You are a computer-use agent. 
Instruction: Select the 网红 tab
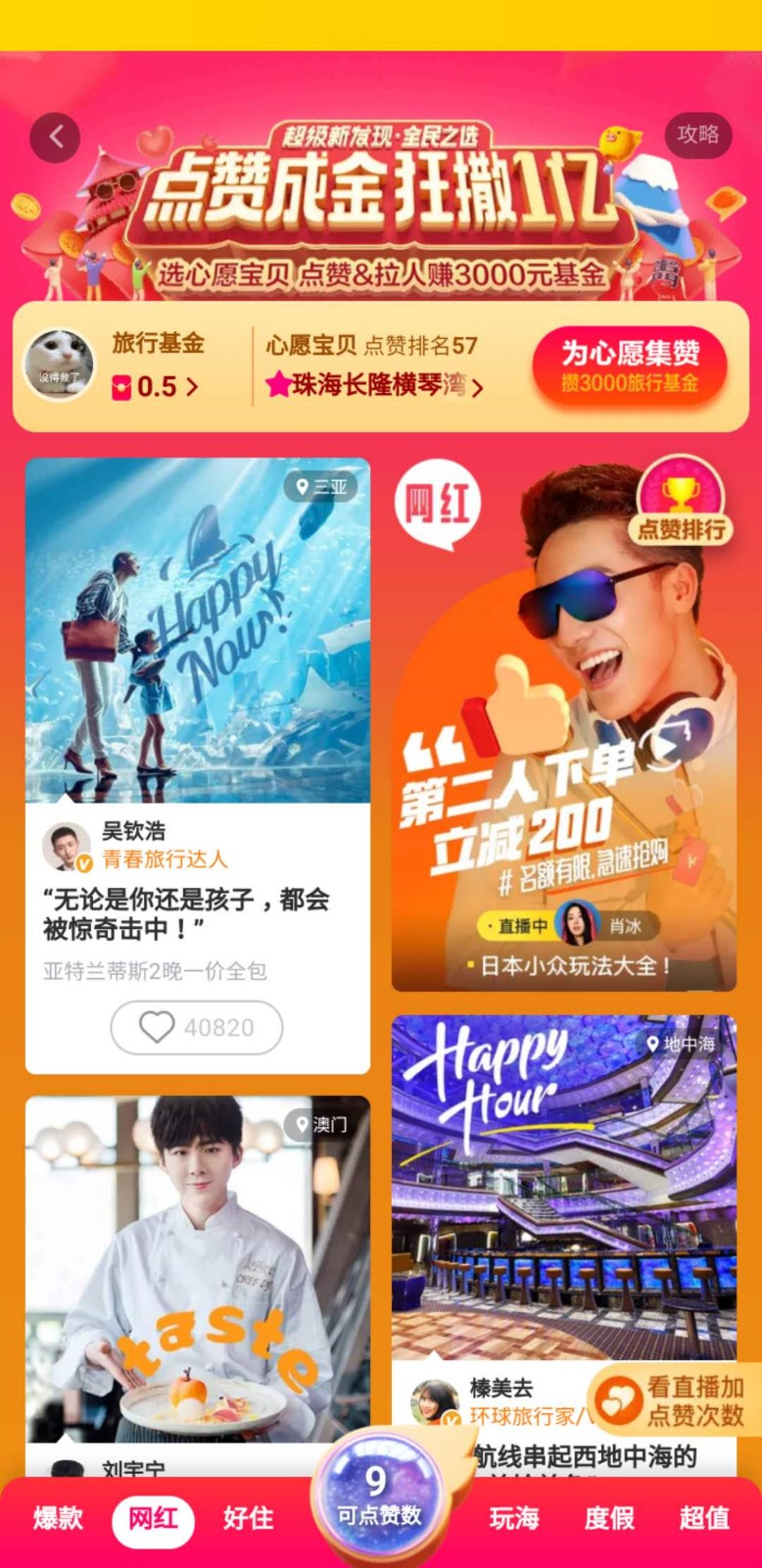154,1519
